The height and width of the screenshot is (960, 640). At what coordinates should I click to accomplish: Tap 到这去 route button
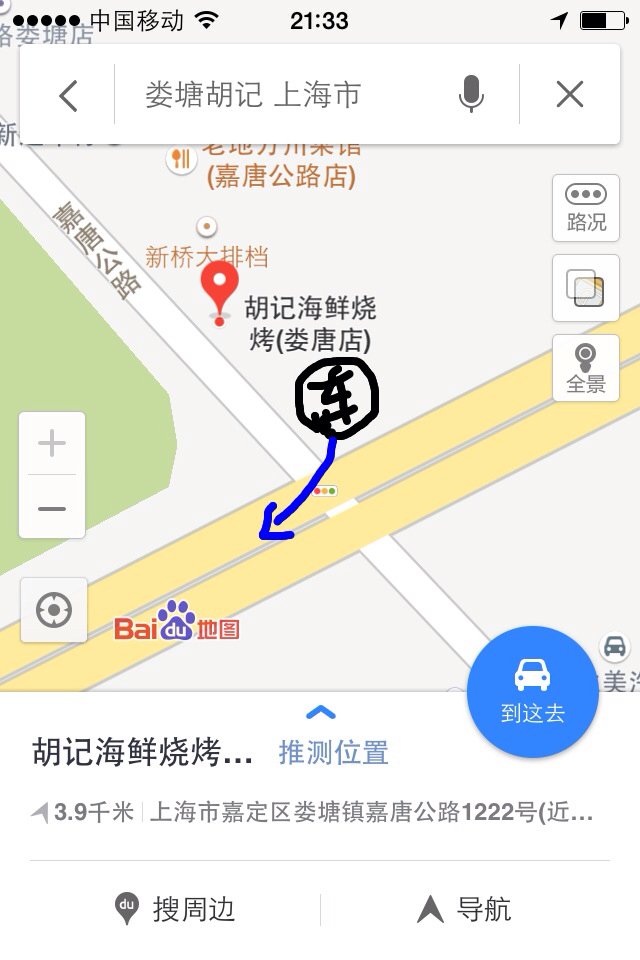click(x=532, y=692)
